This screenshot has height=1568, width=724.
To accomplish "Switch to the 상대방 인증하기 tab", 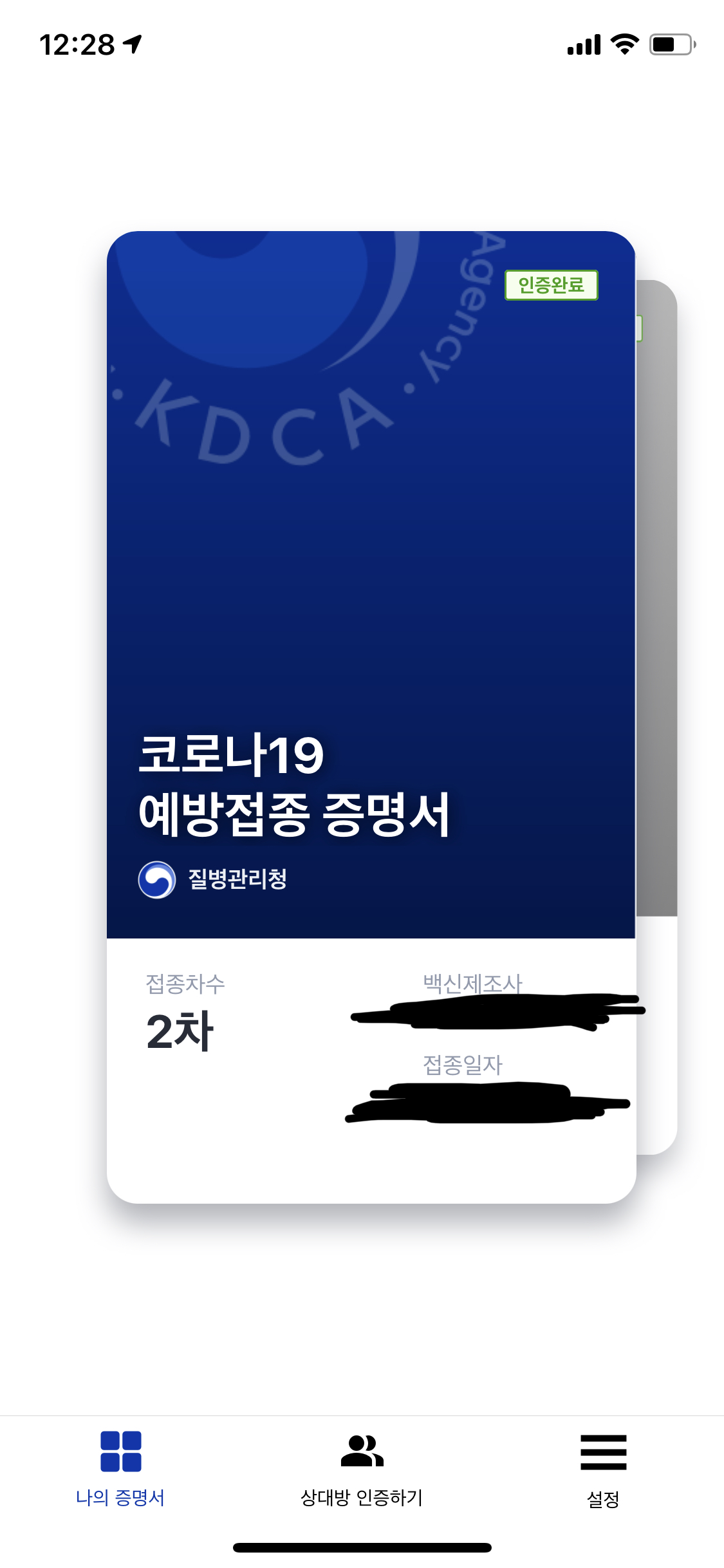I will pyautogui.click(x=362, y=1469).
